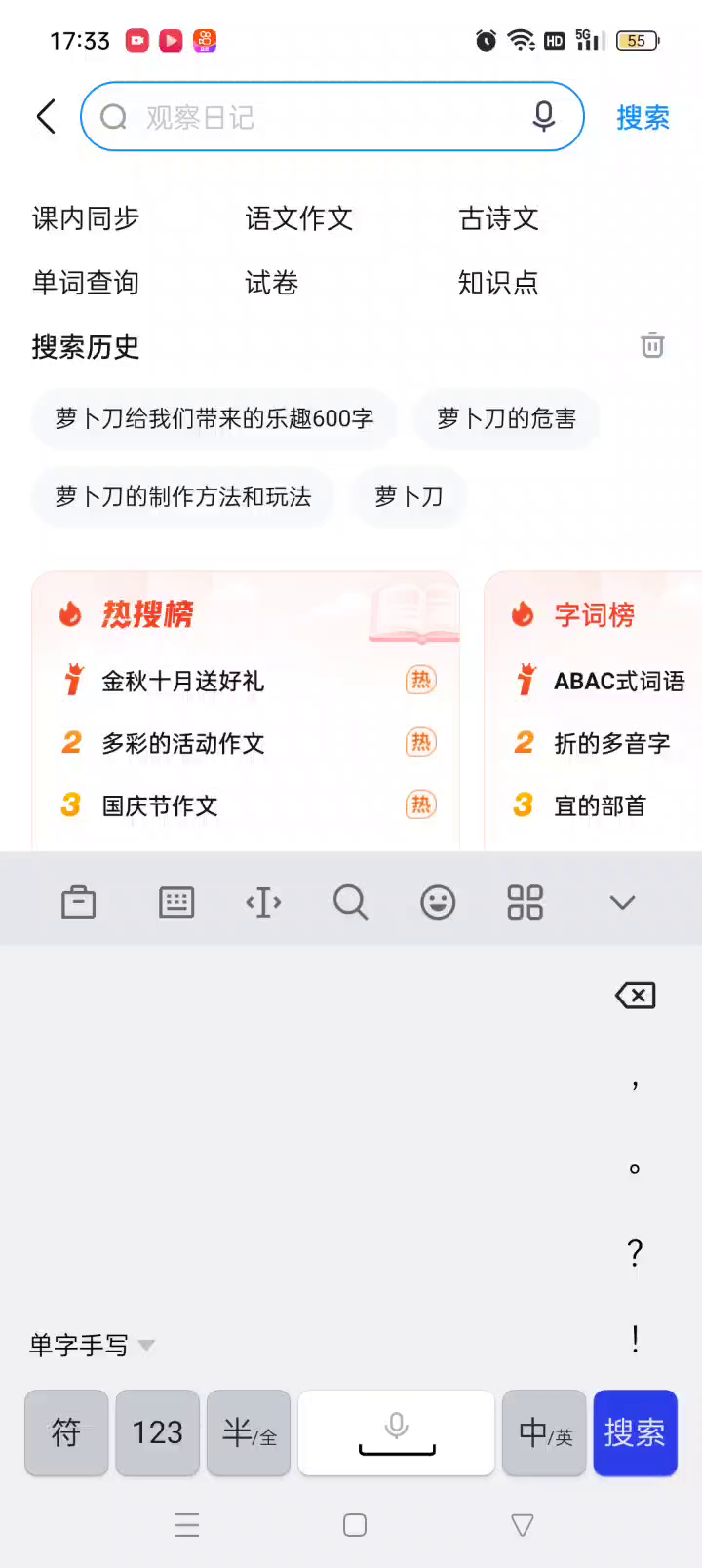The image size is (702, 1568).
Task: Open the 课内同步 category
Action: (x=86, y=218)
